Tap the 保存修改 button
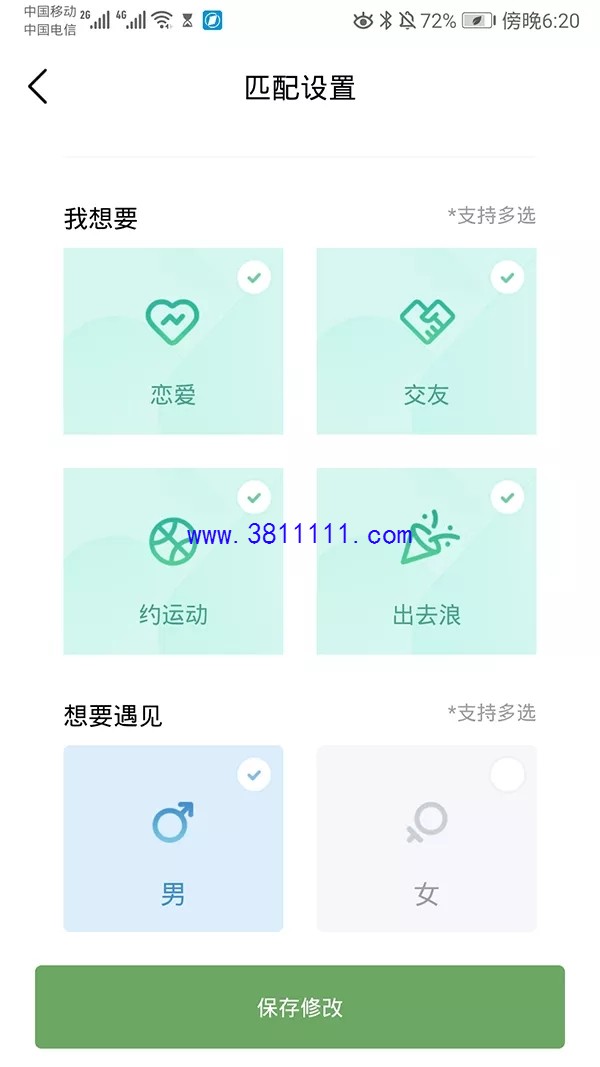Image resolution: width=600 pixels, height=1067 pixels. (x=300, y=1007)
